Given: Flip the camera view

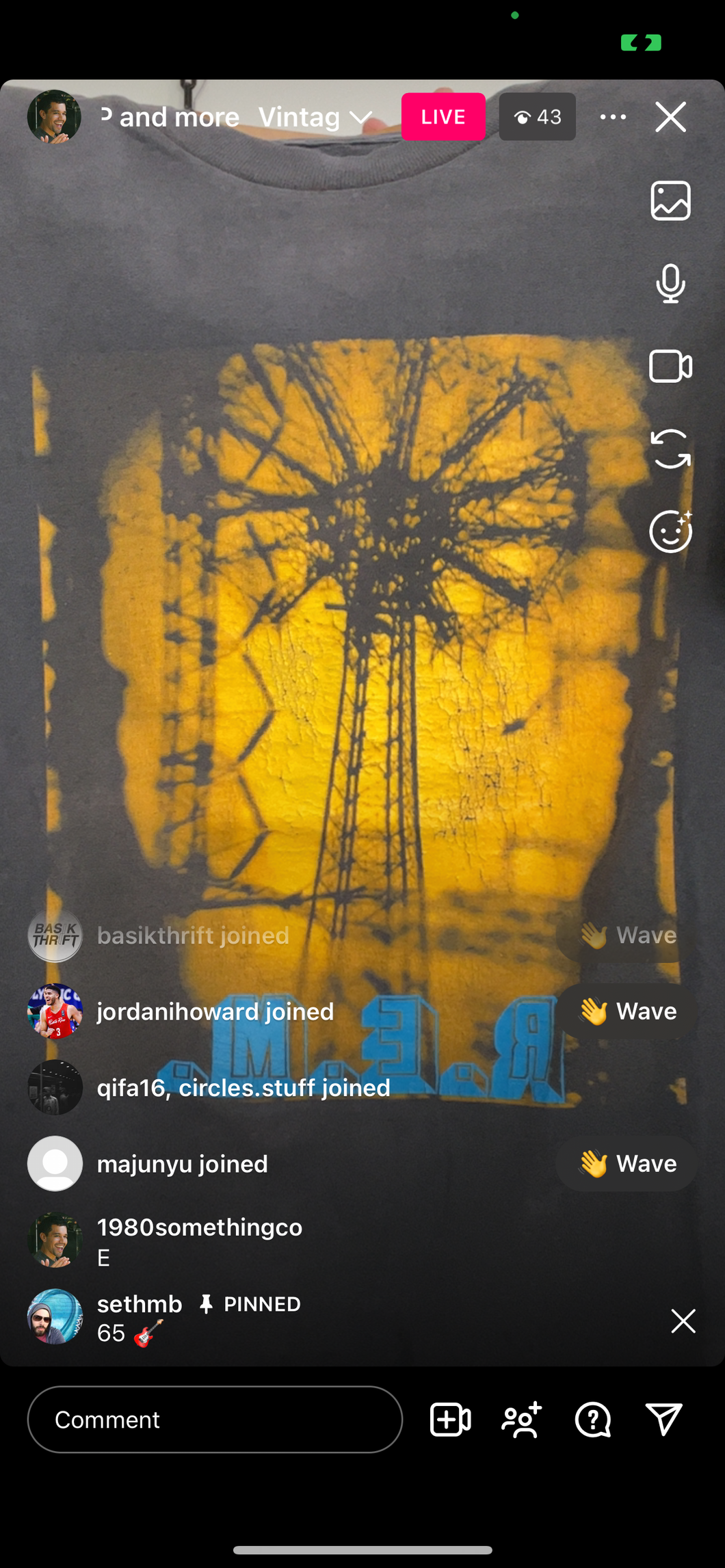Looking at the screenshot, I should click(x=670, y=449).
